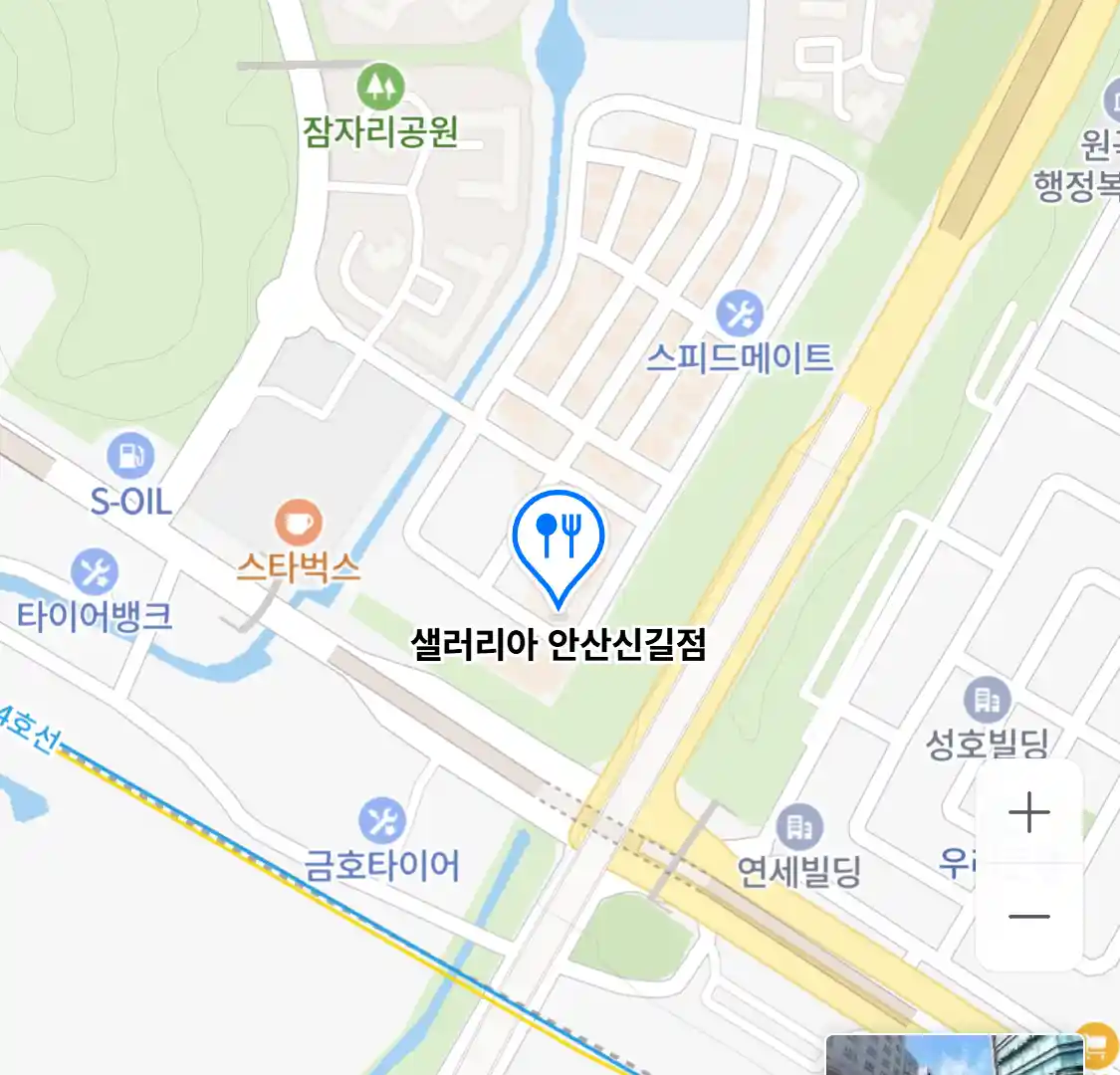Zoom out on the map
1120x1075 pixels.
click(x=1028, y=917)
